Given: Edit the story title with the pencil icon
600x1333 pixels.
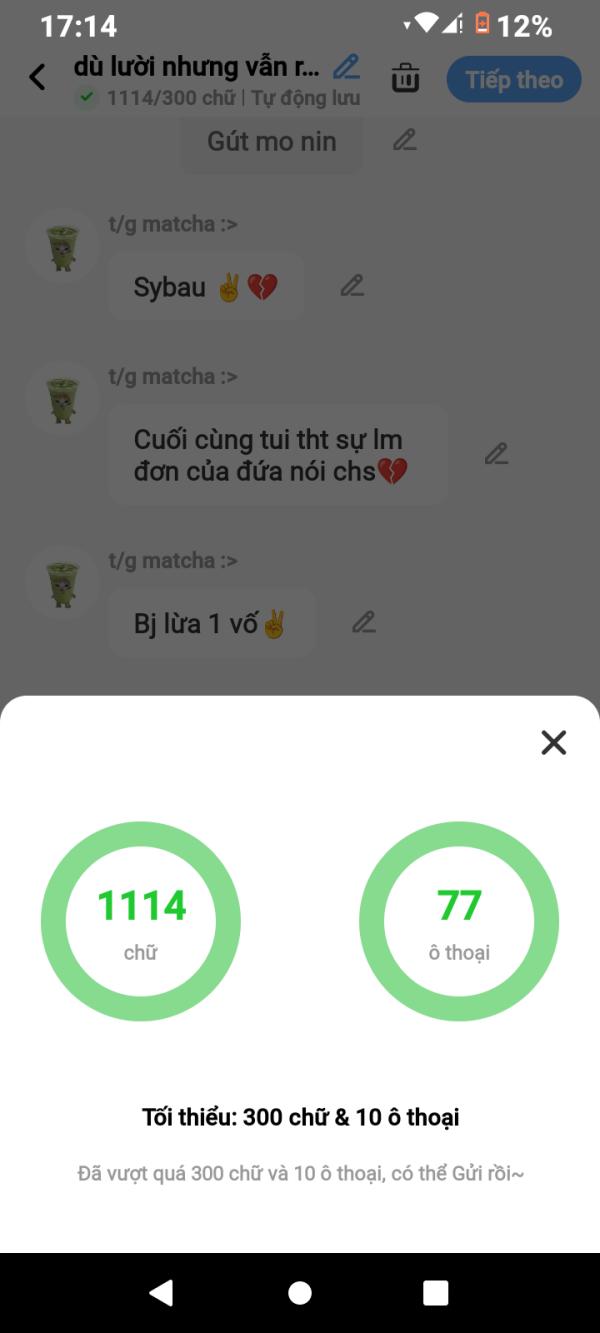Looking at the screenshot, I should pos(346,67).
